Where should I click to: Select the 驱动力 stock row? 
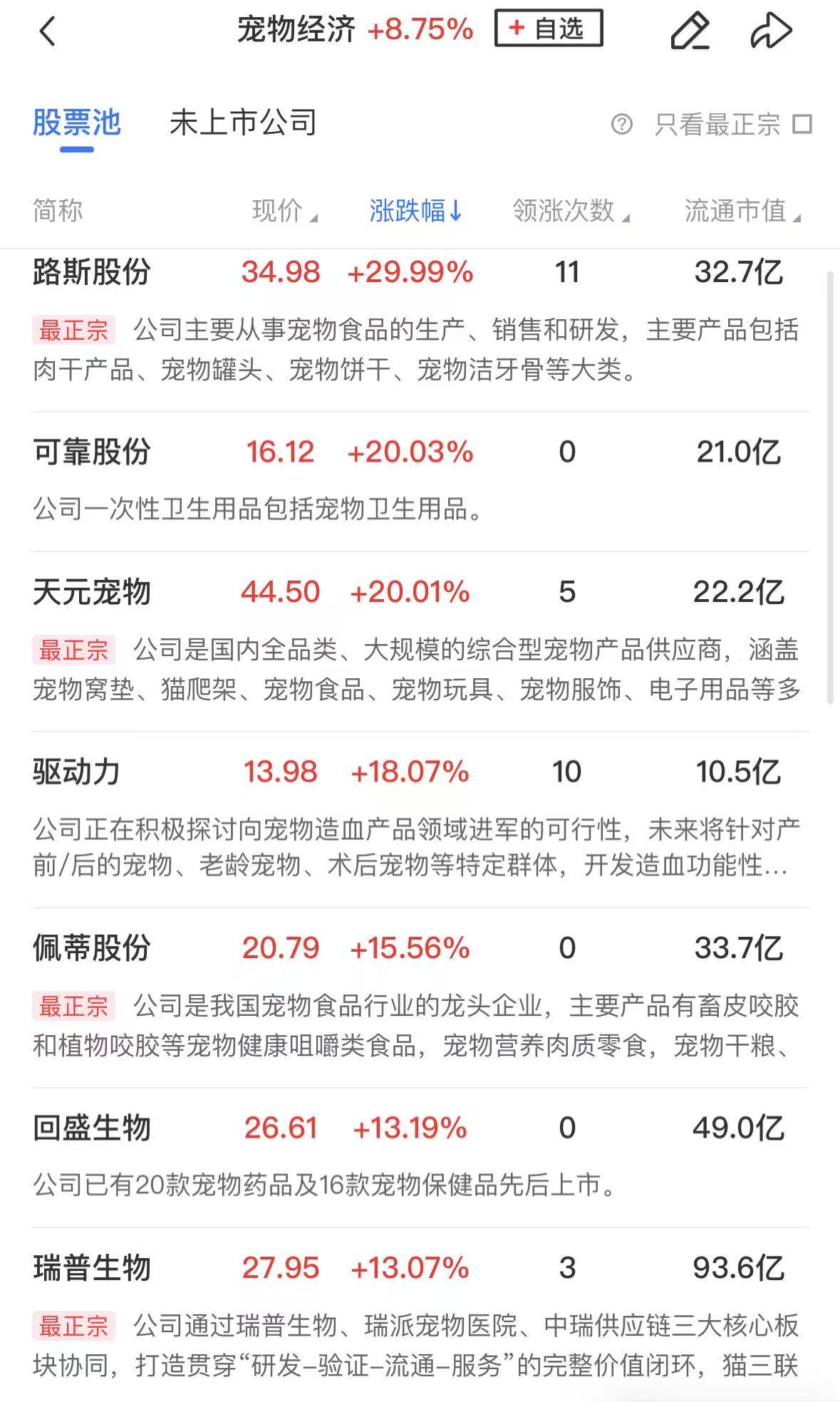(77, 772)
